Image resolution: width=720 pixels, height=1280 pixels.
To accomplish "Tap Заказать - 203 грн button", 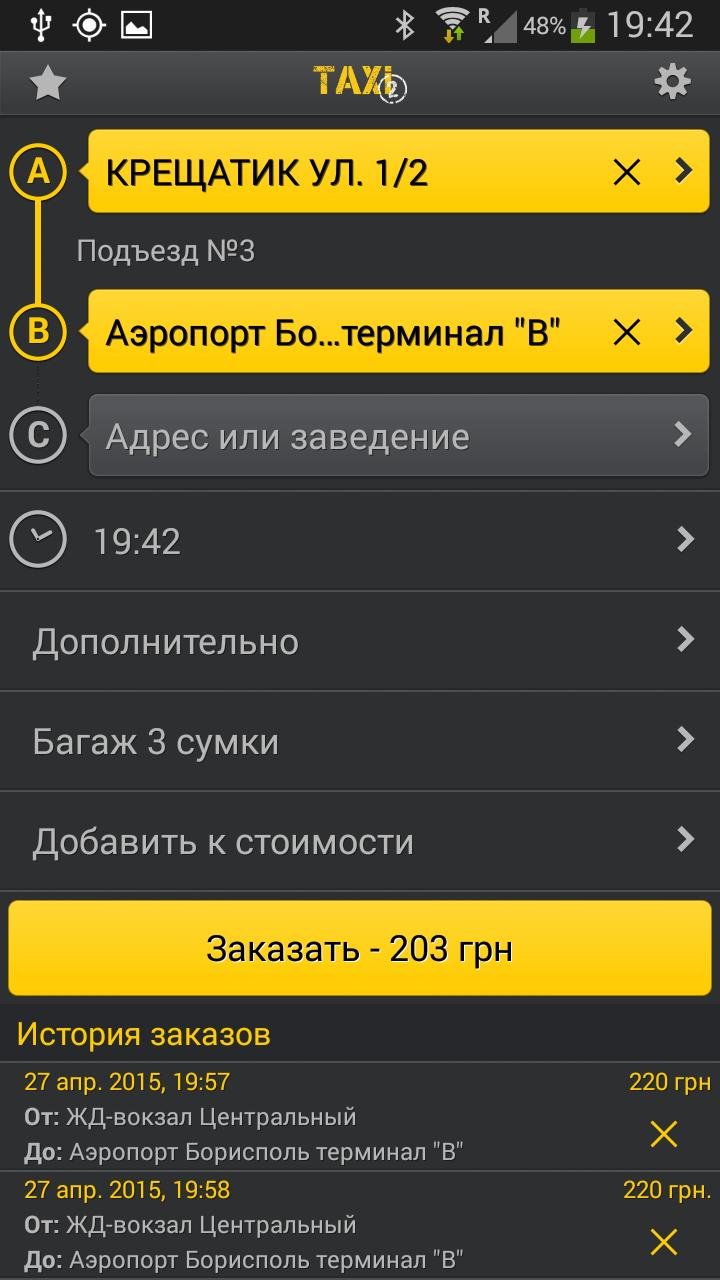I will (360, 948).
